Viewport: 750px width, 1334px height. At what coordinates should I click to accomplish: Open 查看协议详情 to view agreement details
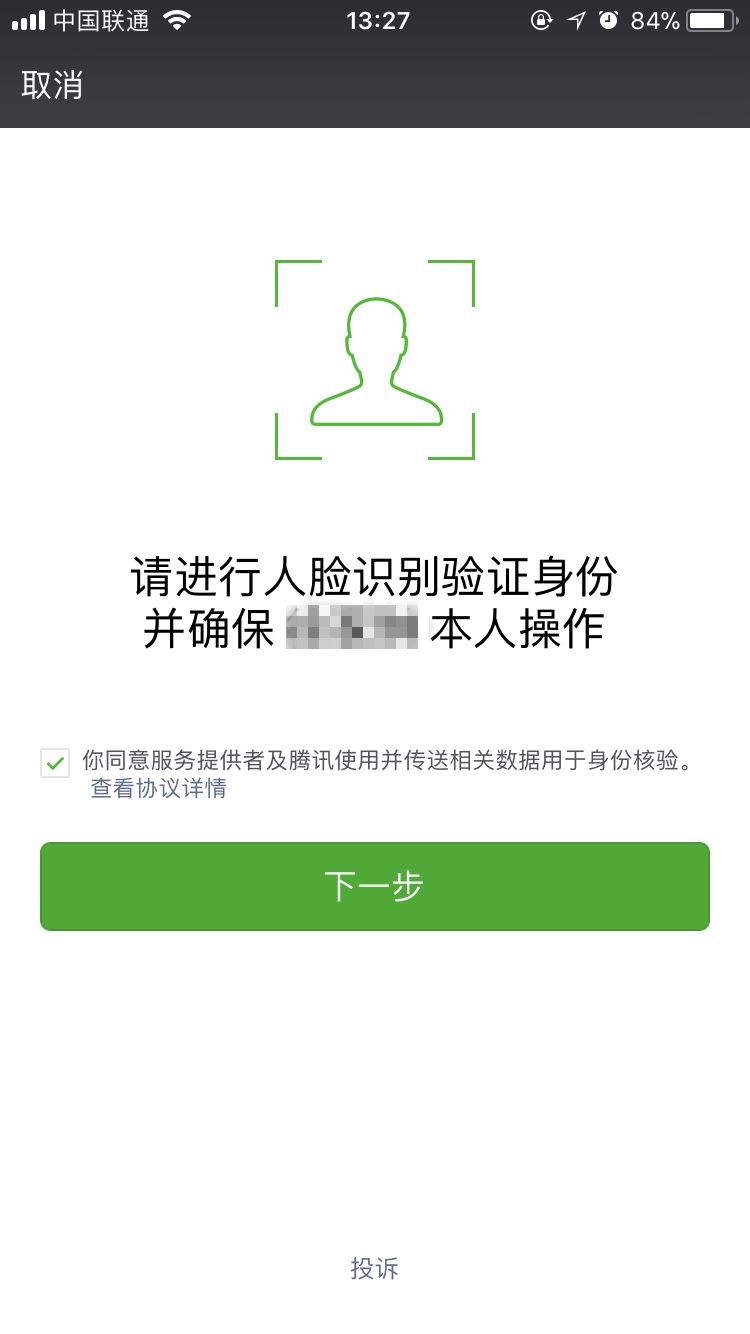pyautogui.click(x=158, y=789)
